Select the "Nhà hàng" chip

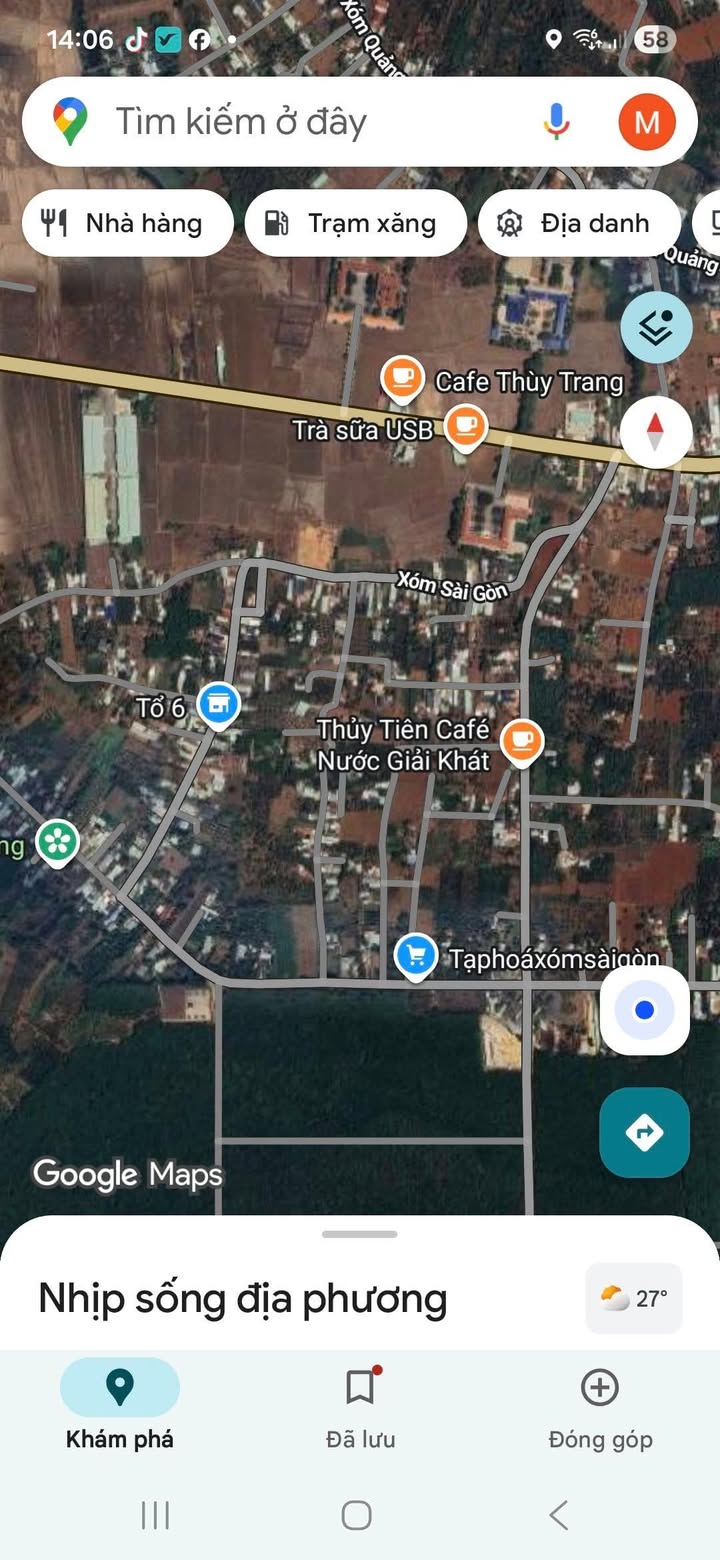[x=127, y=223]
